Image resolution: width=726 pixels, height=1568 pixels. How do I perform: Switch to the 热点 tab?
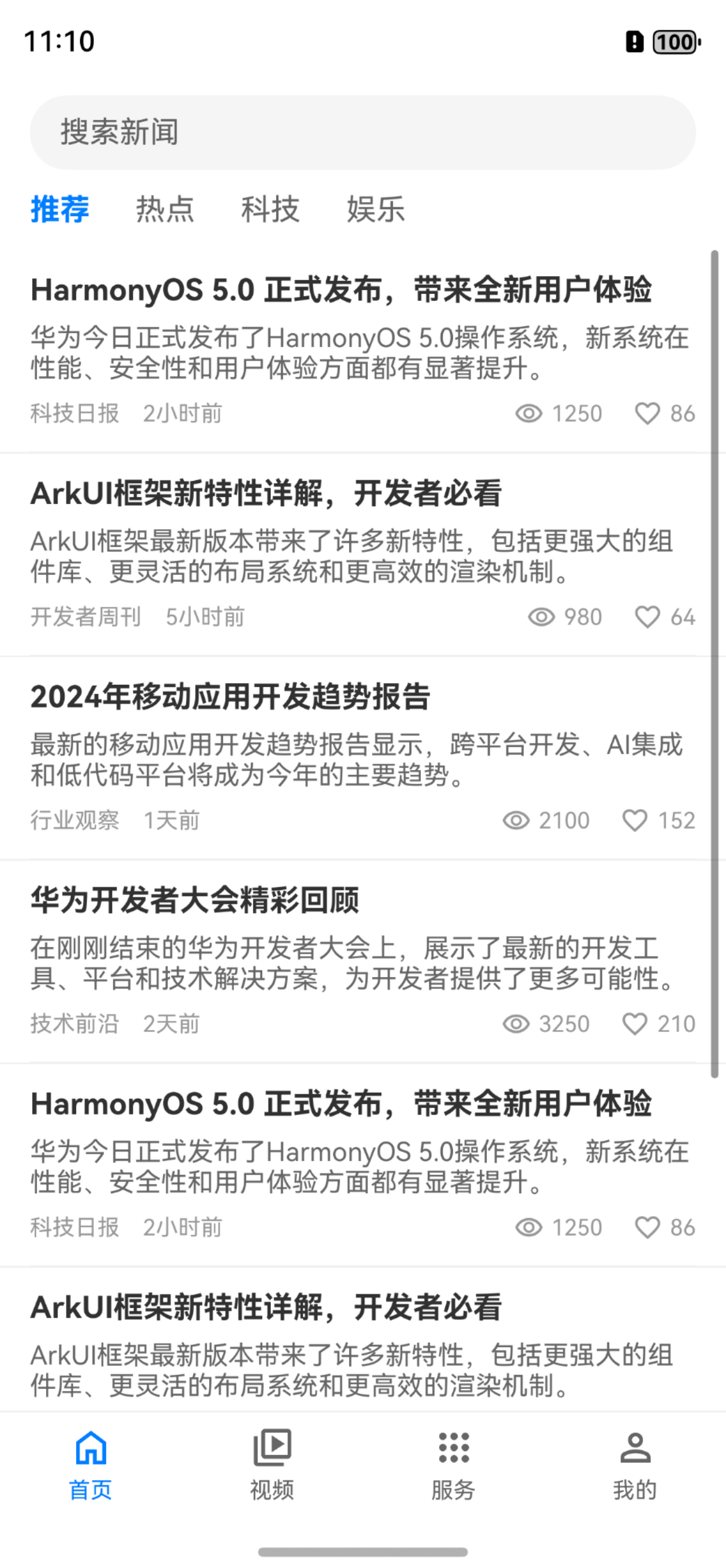(x=165, y=209)
